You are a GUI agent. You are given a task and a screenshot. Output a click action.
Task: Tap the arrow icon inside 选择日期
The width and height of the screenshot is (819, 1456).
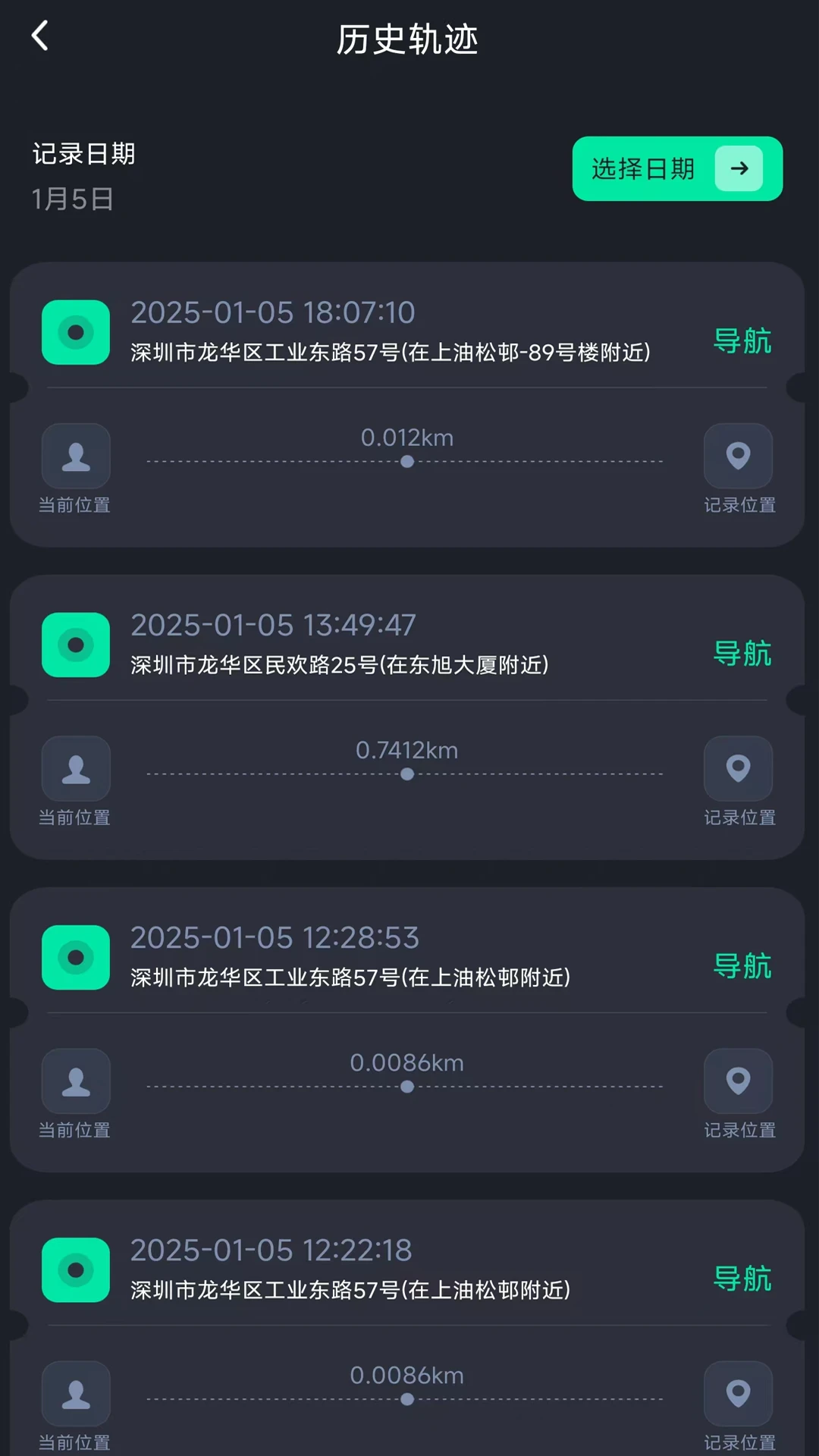(x=736, y=169)
